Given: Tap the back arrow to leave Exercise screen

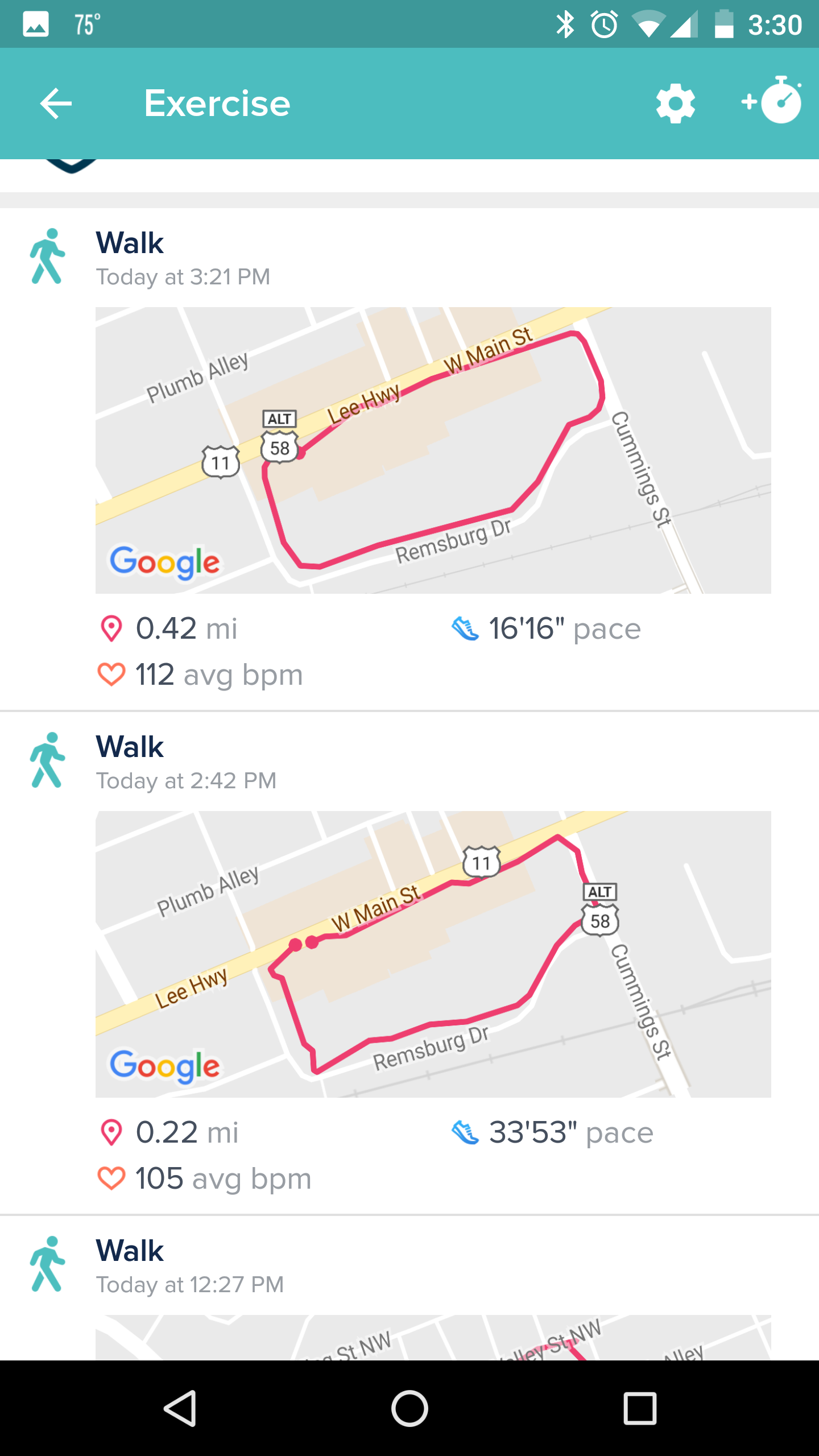Looking at the screenshot, I should (x=55, y=104).
